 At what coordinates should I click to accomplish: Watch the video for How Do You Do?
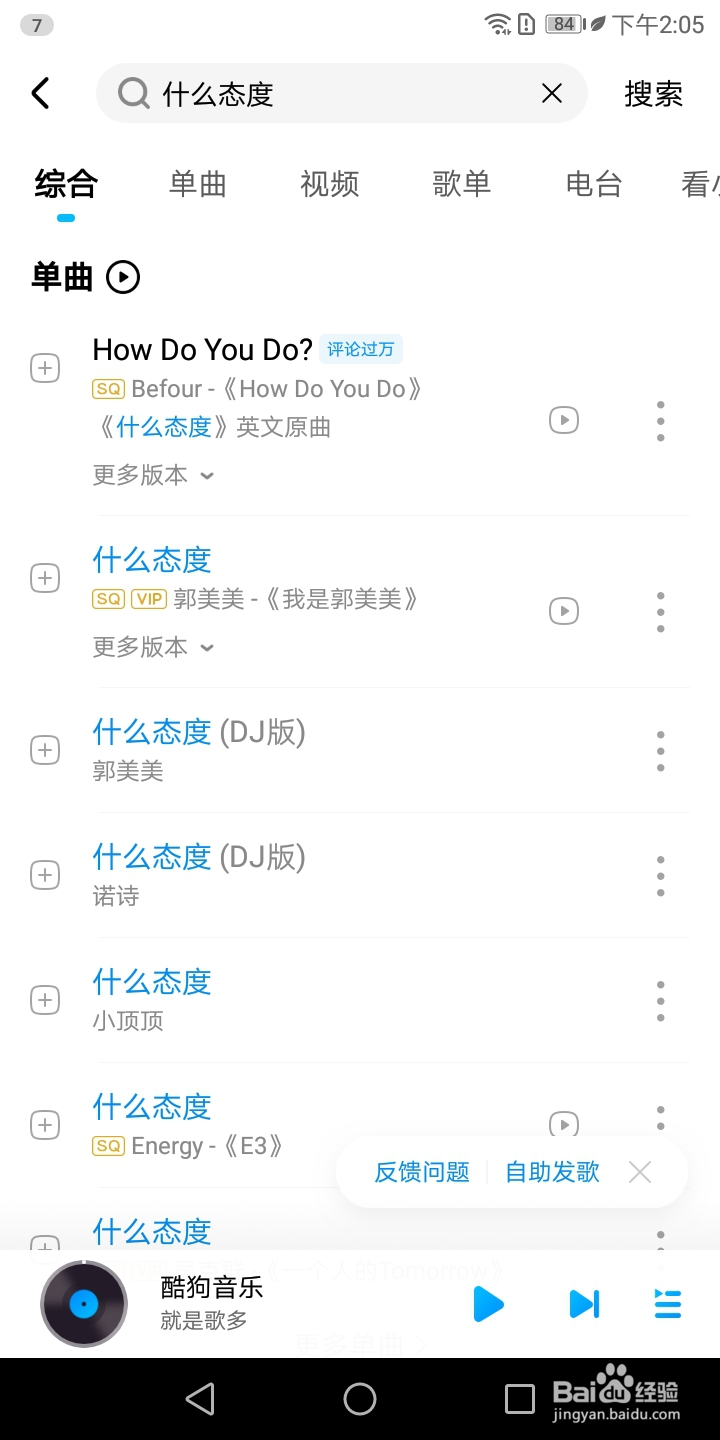[564, 420]
